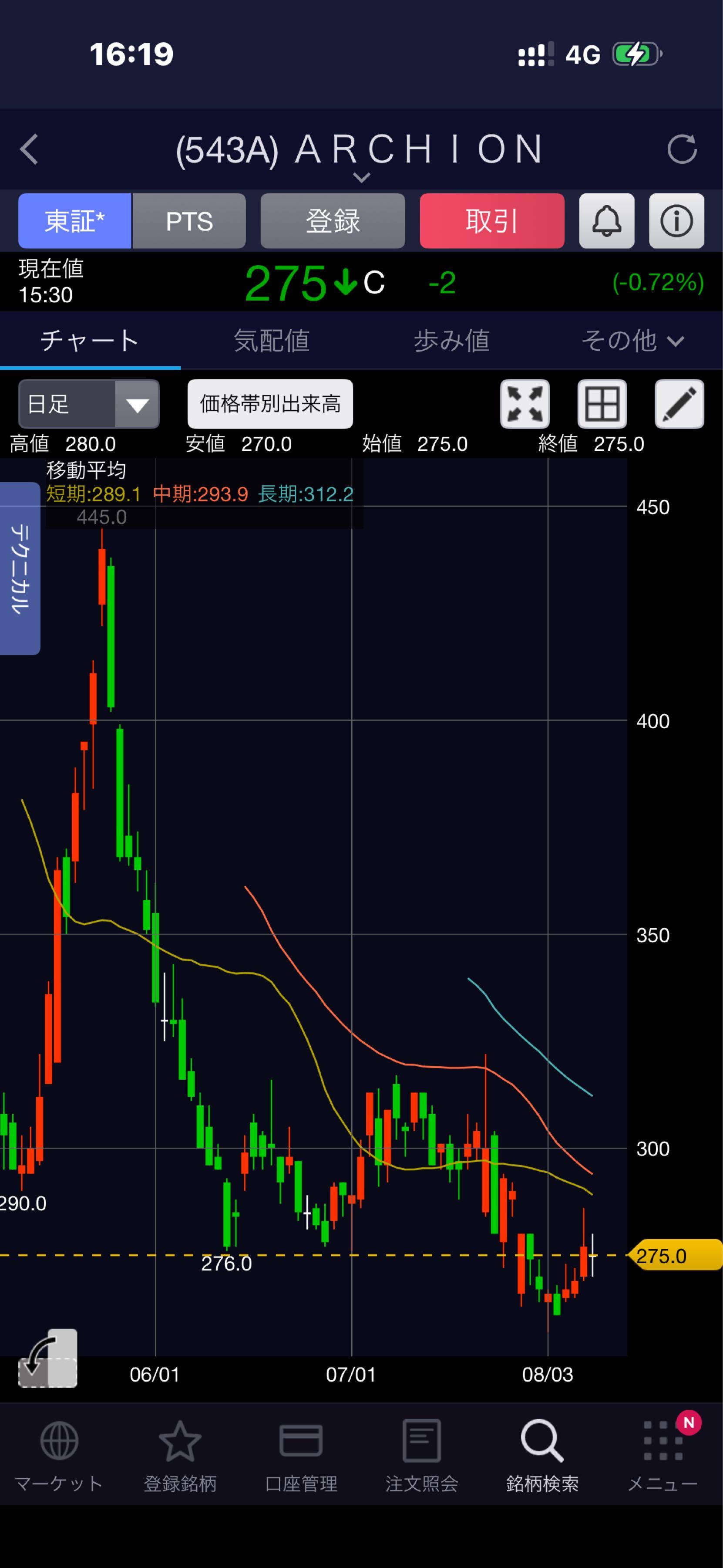The height and width of the screenshot is (1568, 723).
Task: Open the 注文照会 tab
Action: coord(421,1456)
